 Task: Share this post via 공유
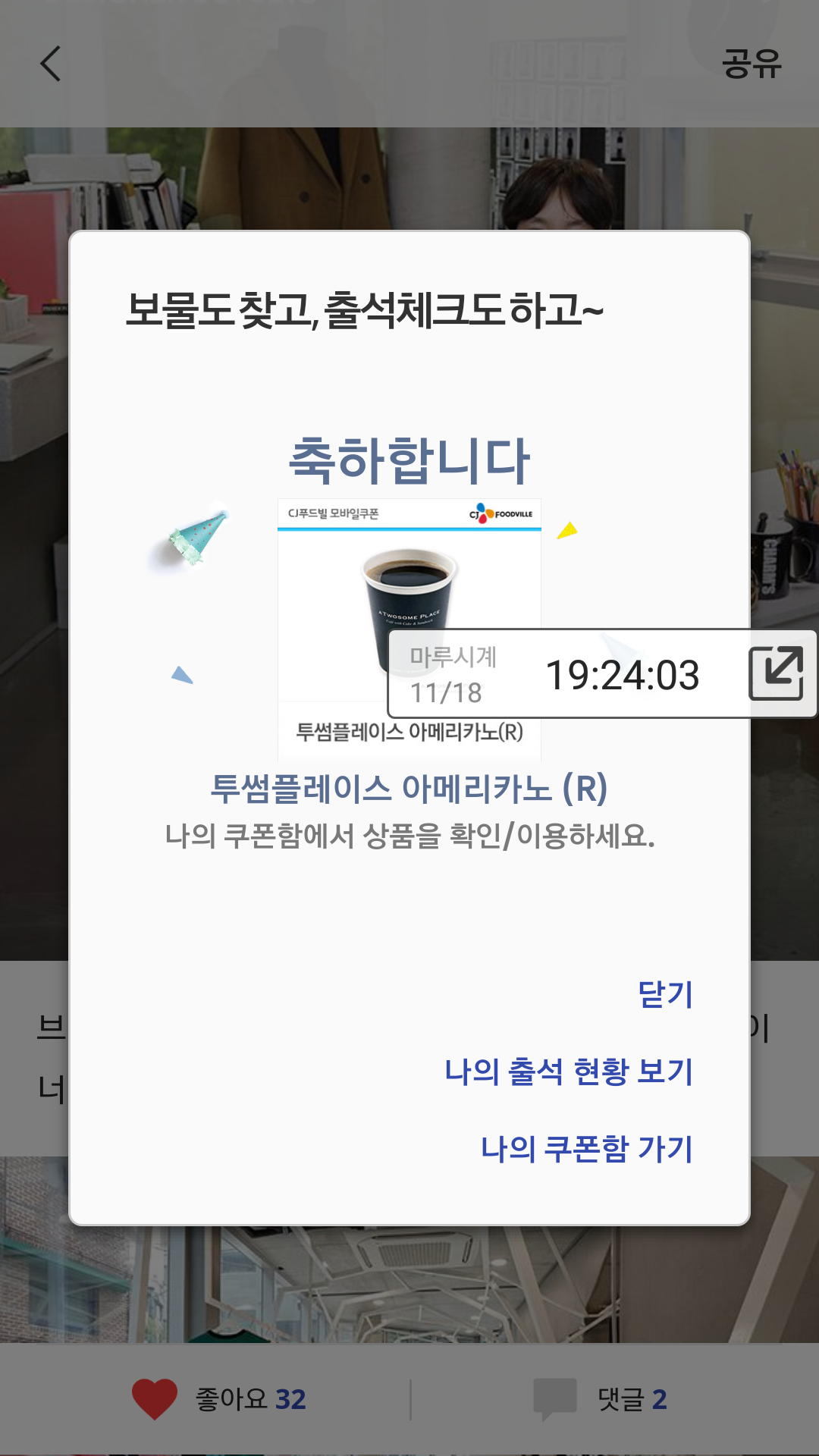pos(751,64)
